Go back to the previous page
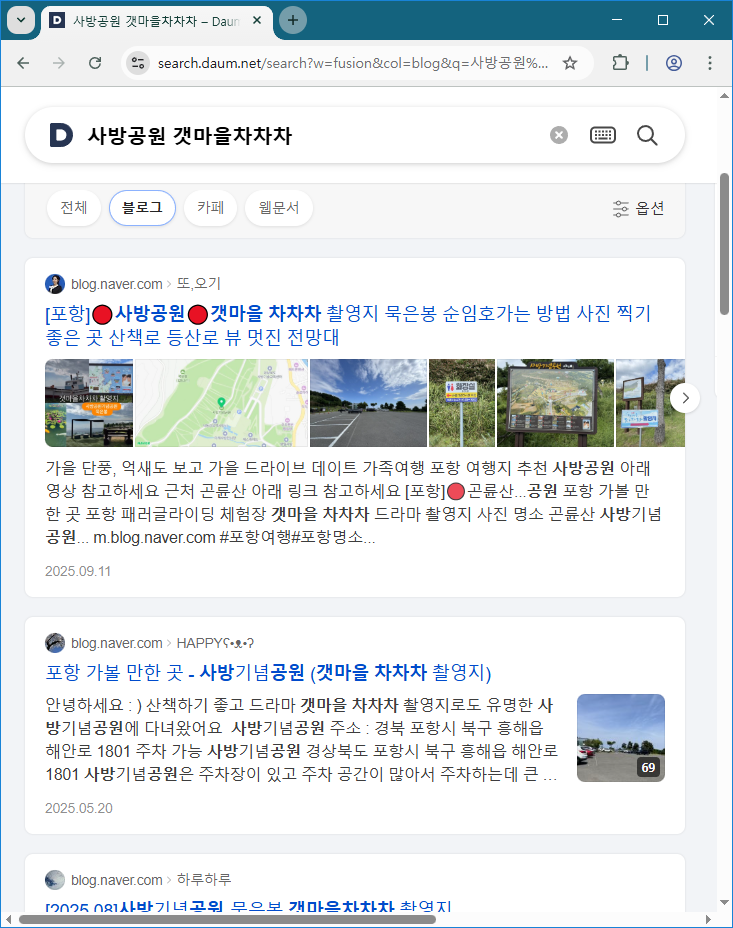This screenshot has width=733, height=928. coord(23,63)
